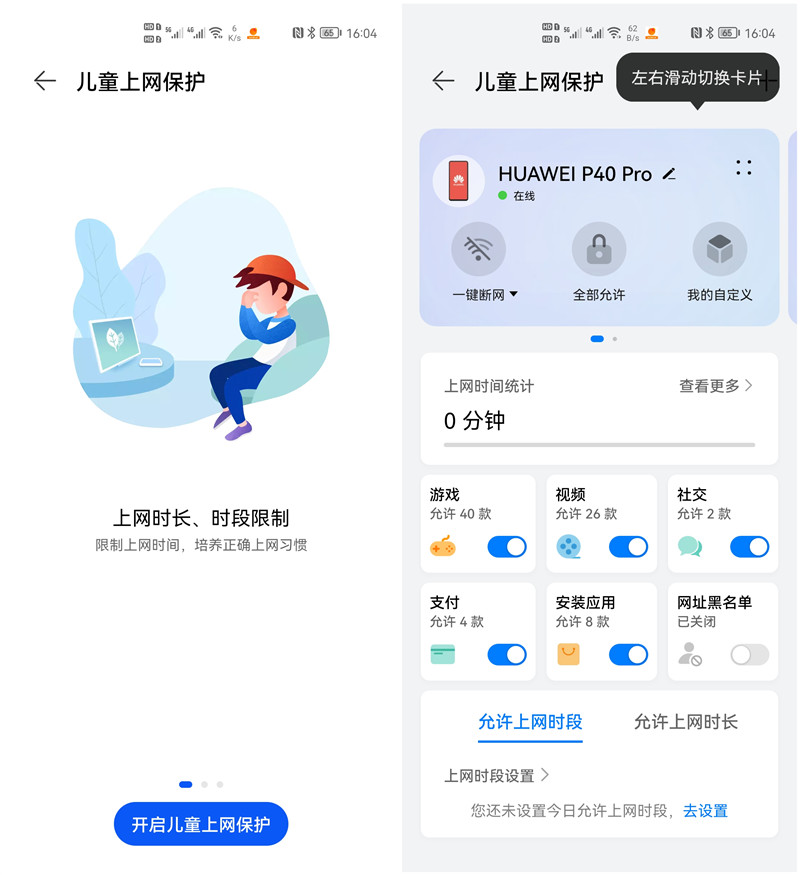
Task: Click the second page indicator dot below the device card
Action: click(x=614, y=339)
